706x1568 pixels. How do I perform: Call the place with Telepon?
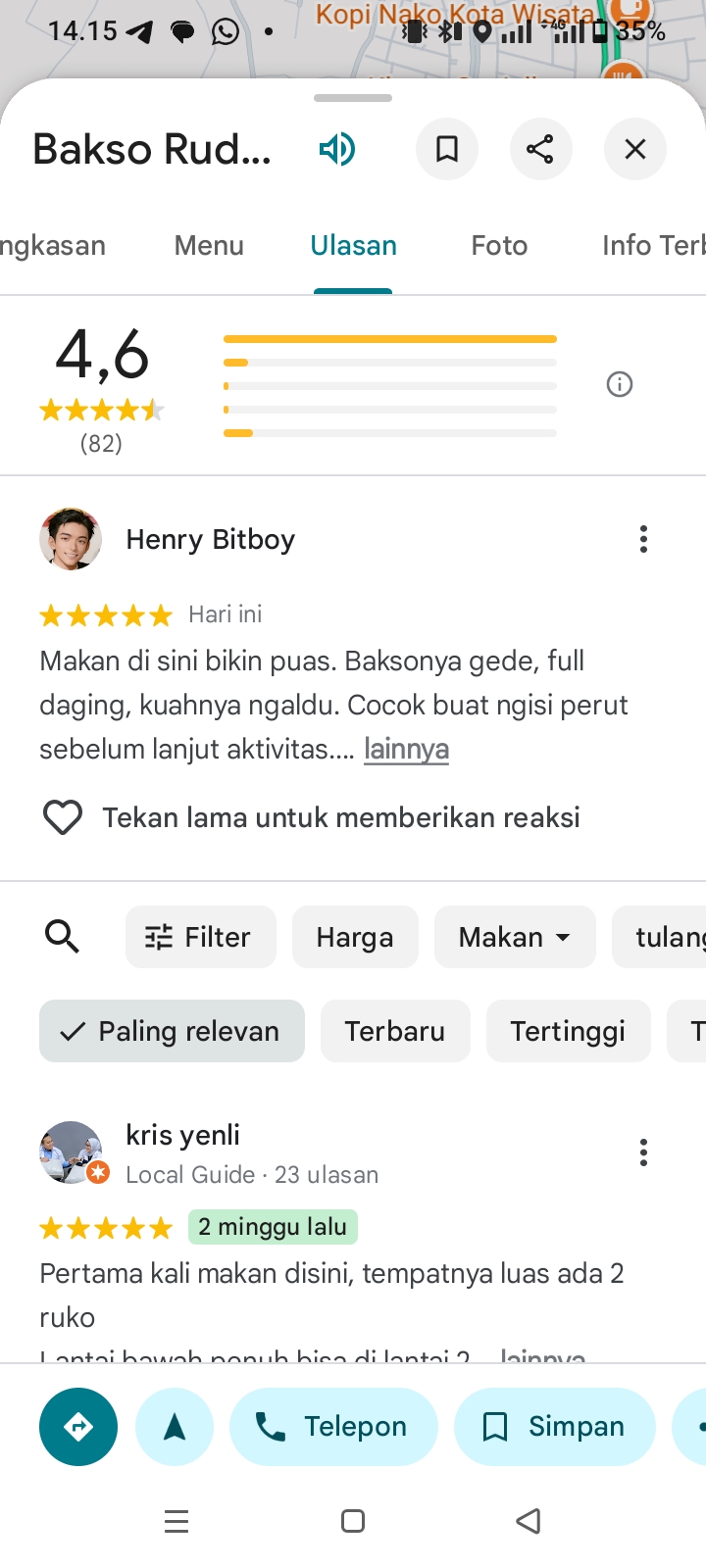pos(333,1427)
